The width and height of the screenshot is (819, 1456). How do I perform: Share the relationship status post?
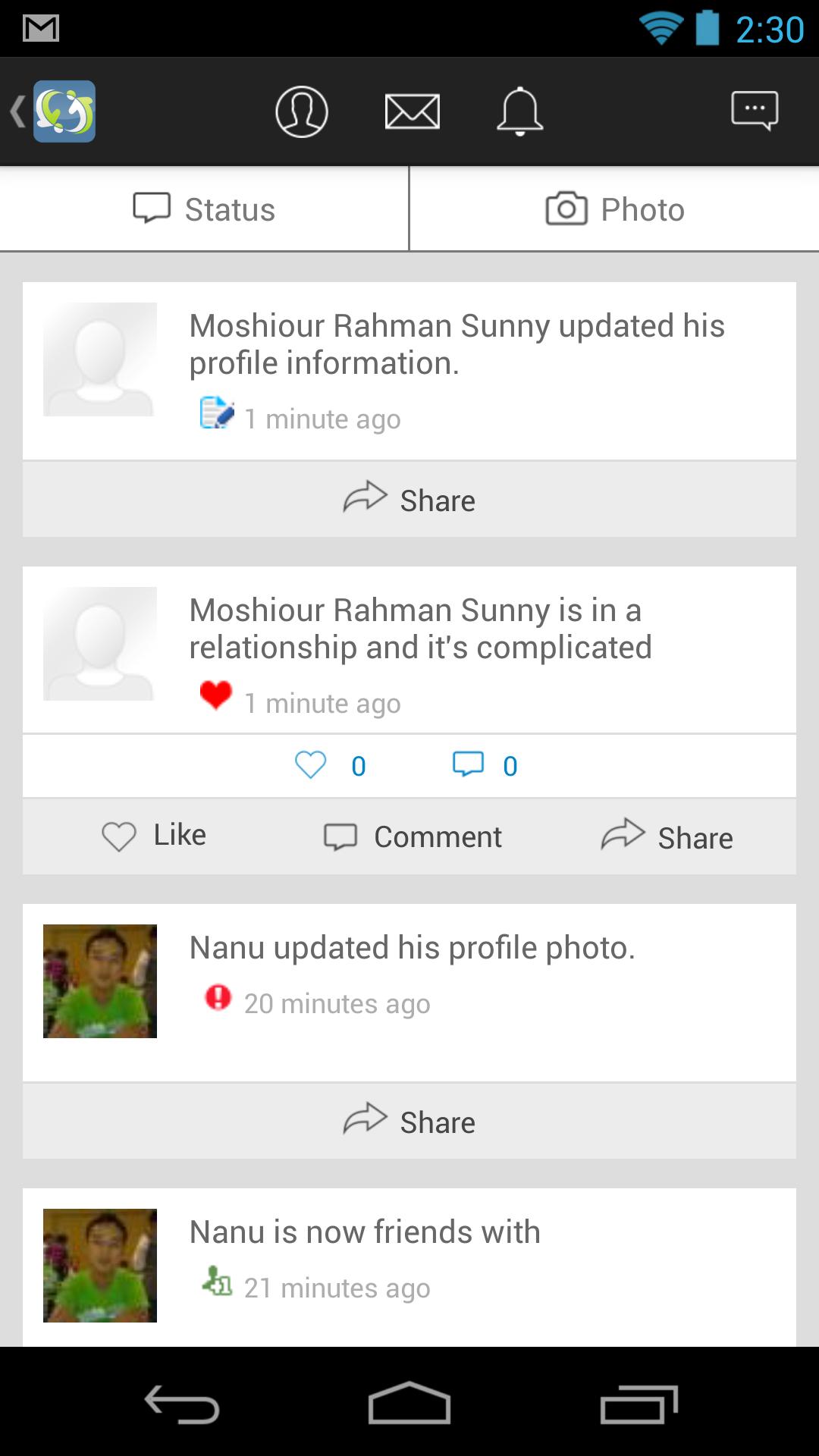point(667,836)
